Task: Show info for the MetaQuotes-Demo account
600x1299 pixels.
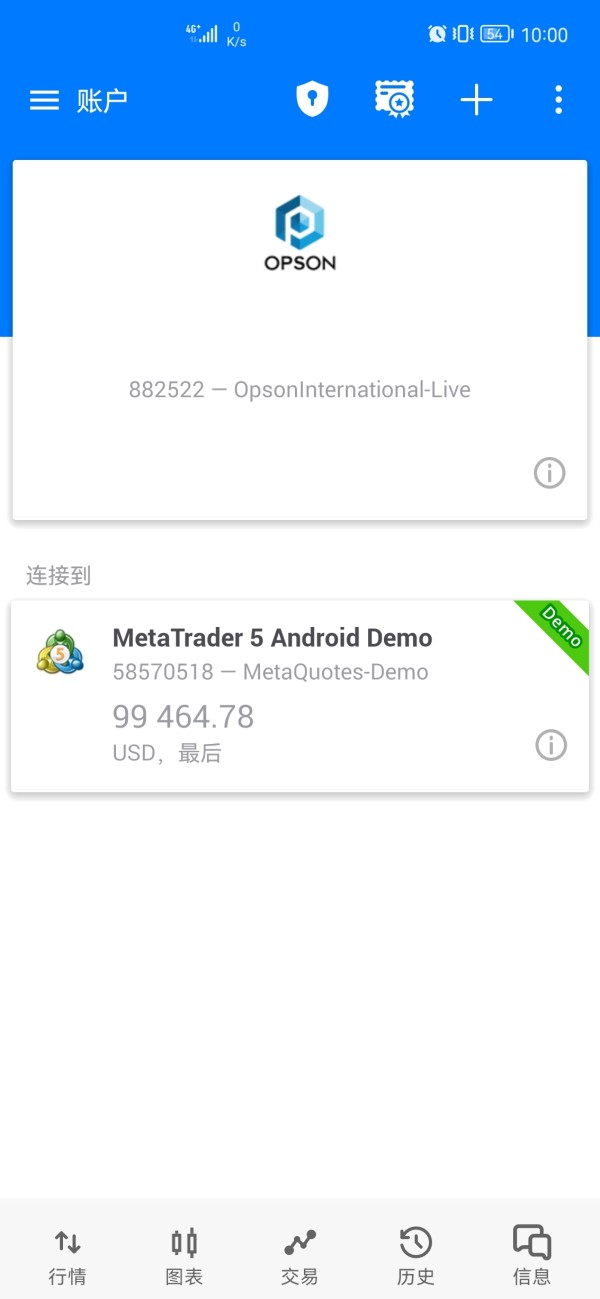Action: coord(551,745)
